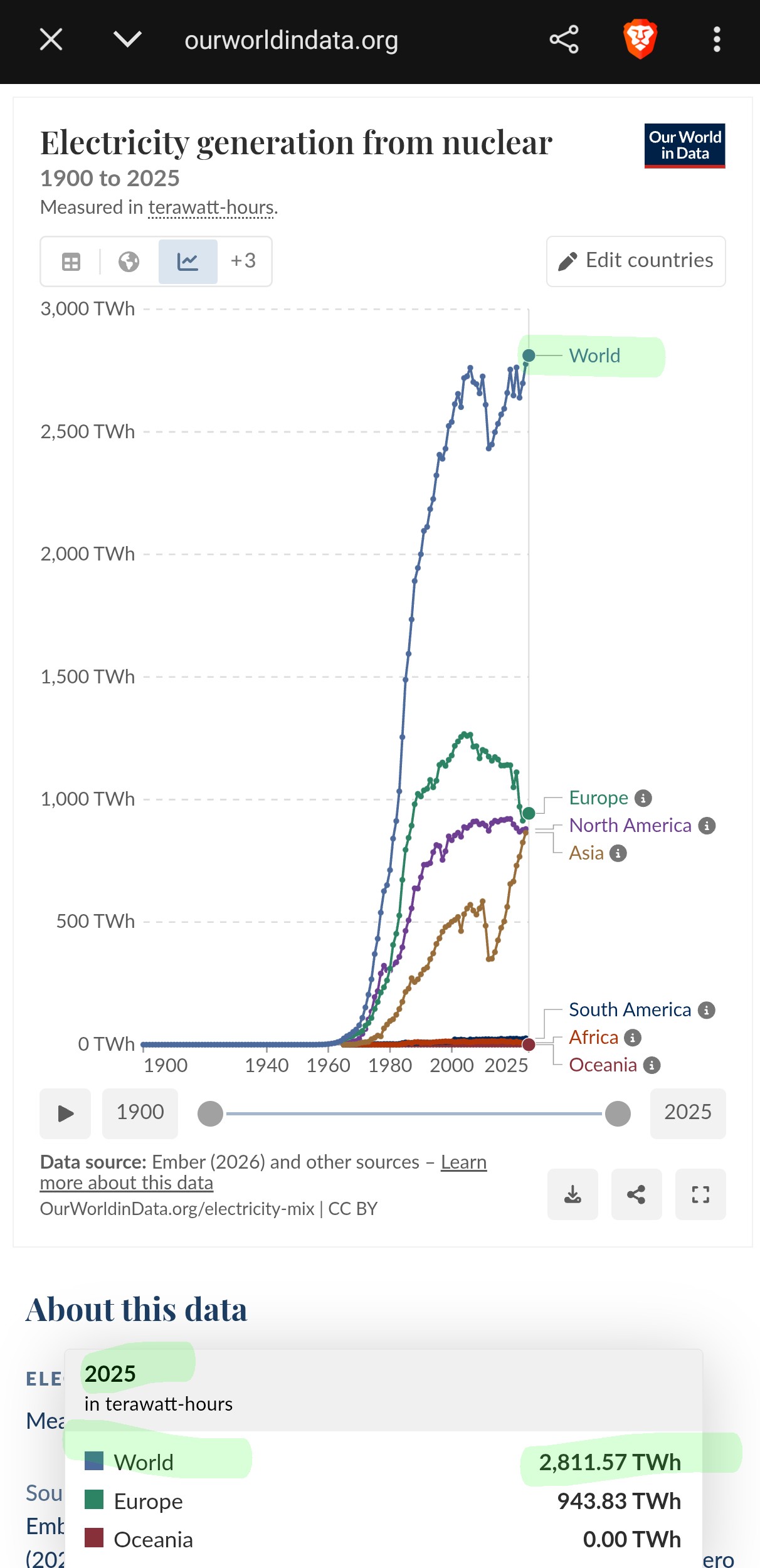Share the chart via chart share icon
Screen dimensions: 760x1568
click(x=636, y=1194)
